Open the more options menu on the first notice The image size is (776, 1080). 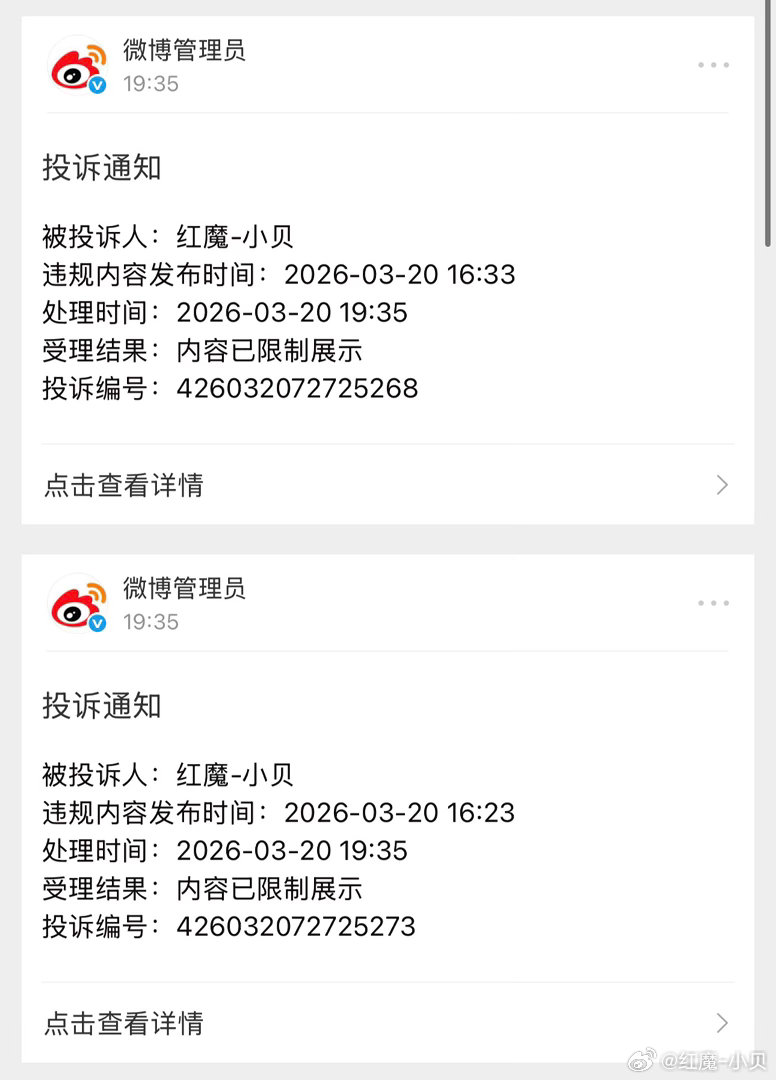(x=712, y=64)
